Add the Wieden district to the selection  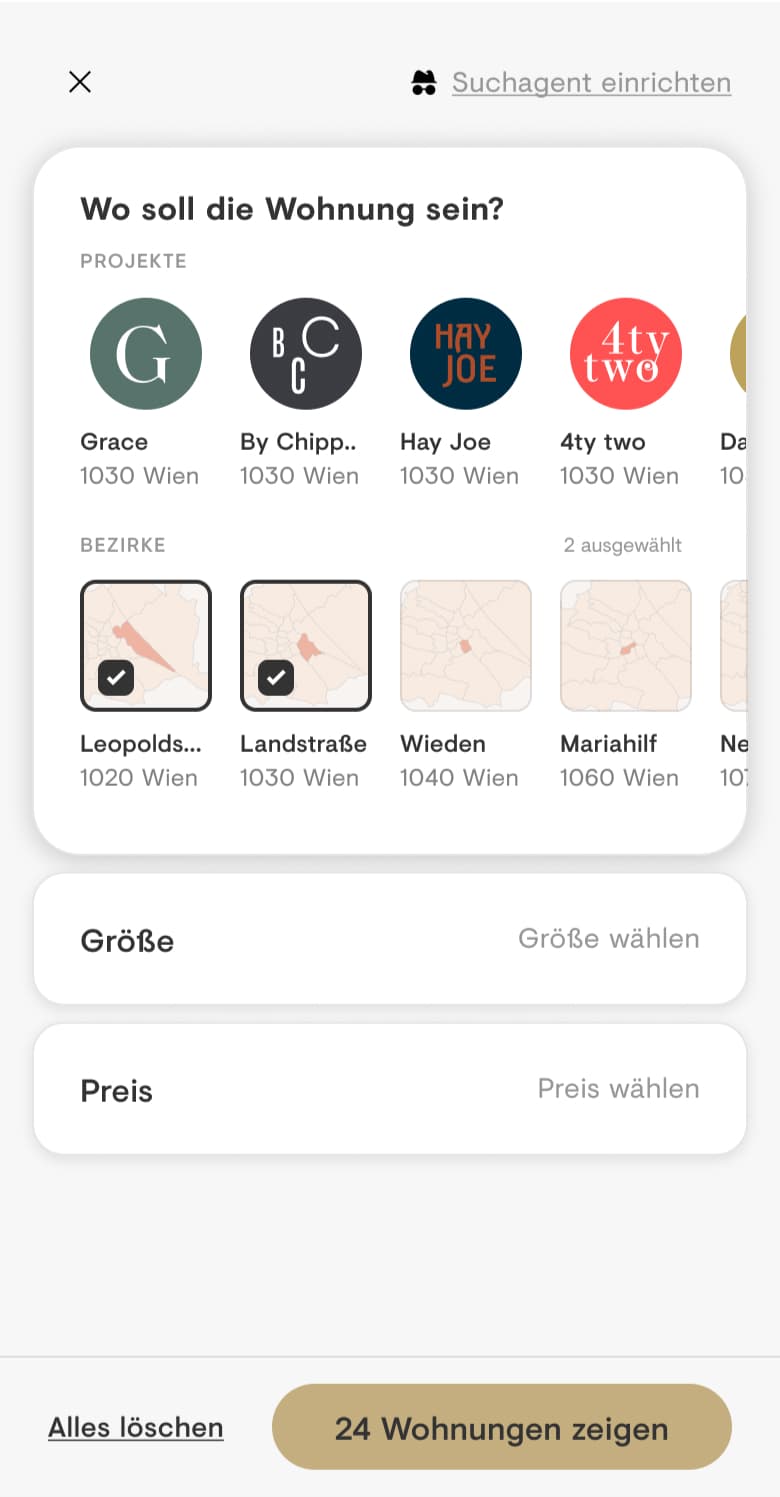[466, 646]
